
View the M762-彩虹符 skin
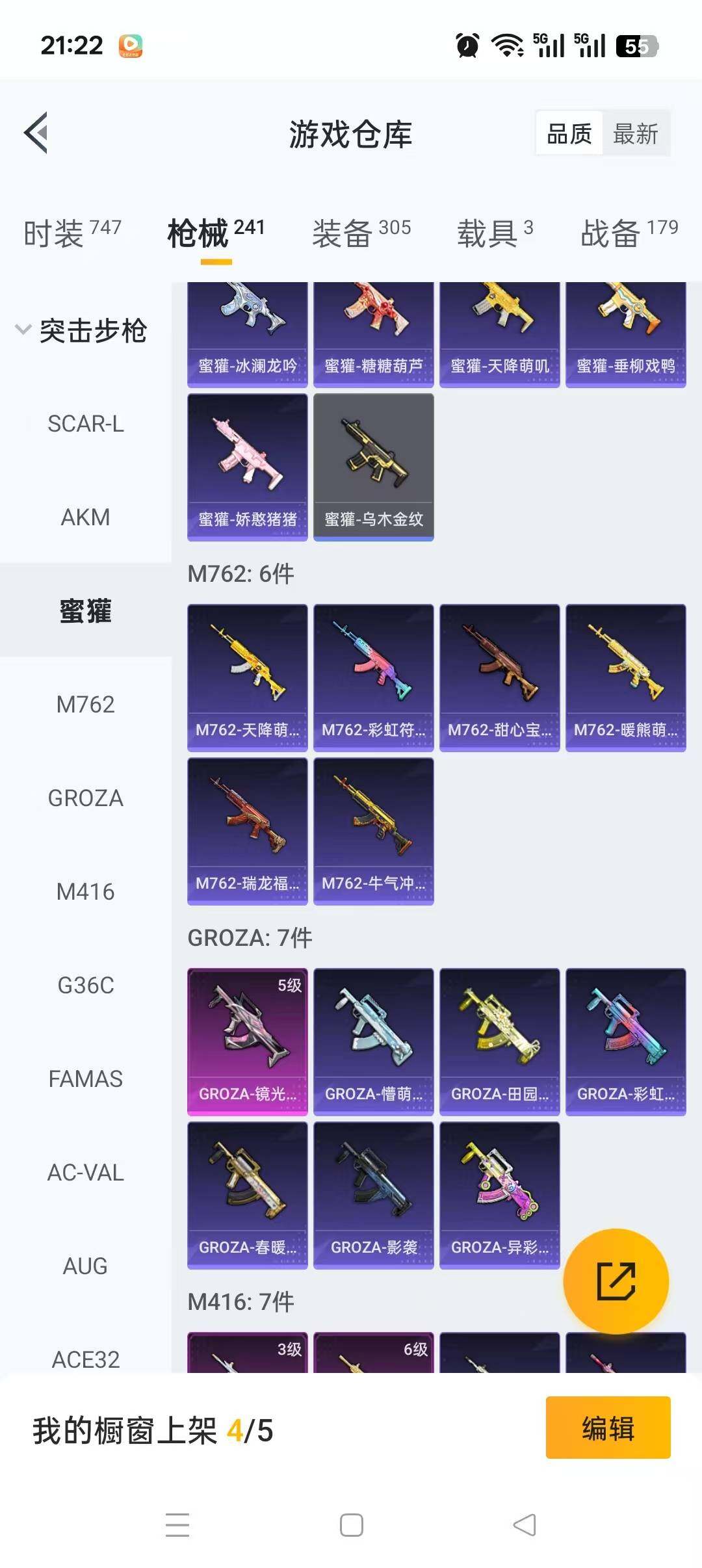373,677
